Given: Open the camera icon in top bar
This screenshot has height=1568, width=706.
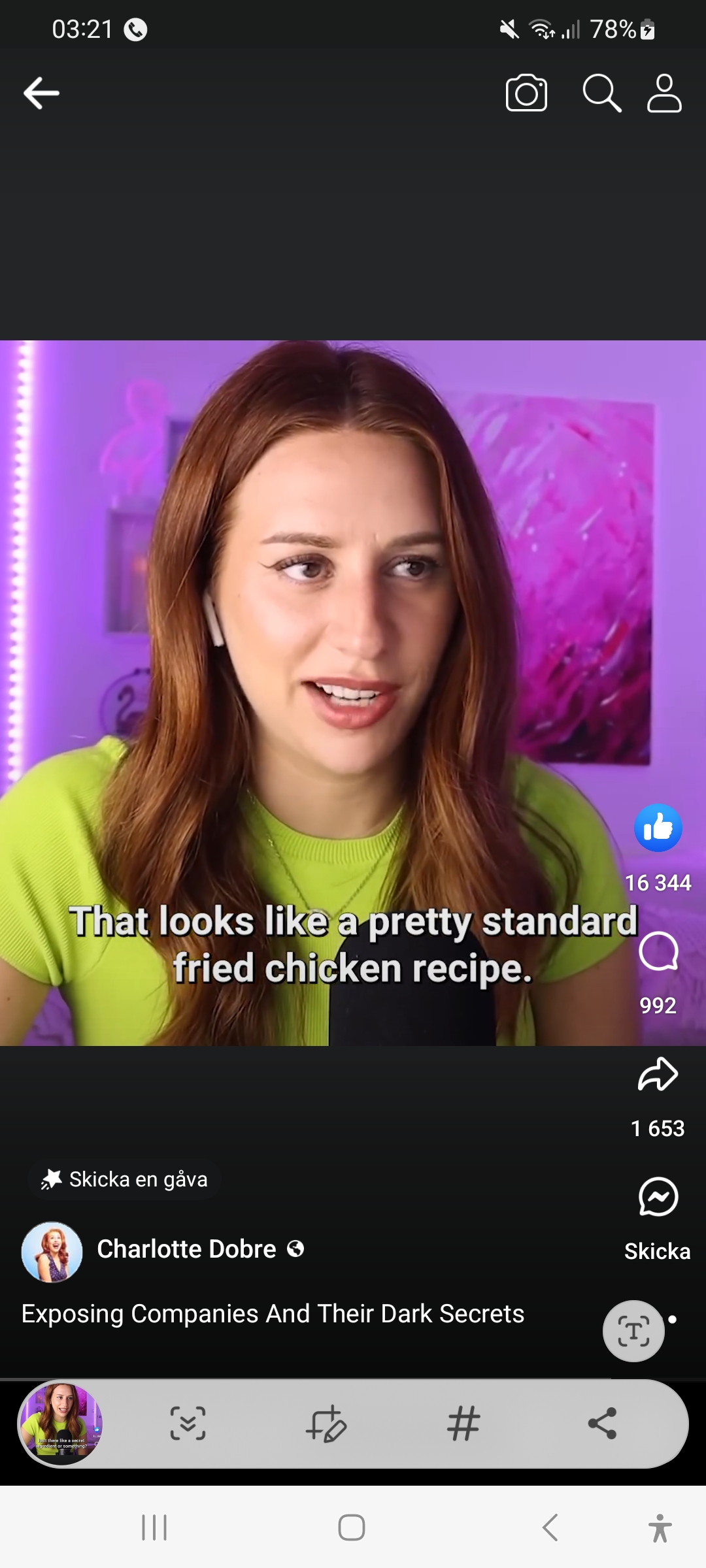Looking at the screenshot, I should pos(526,93).
